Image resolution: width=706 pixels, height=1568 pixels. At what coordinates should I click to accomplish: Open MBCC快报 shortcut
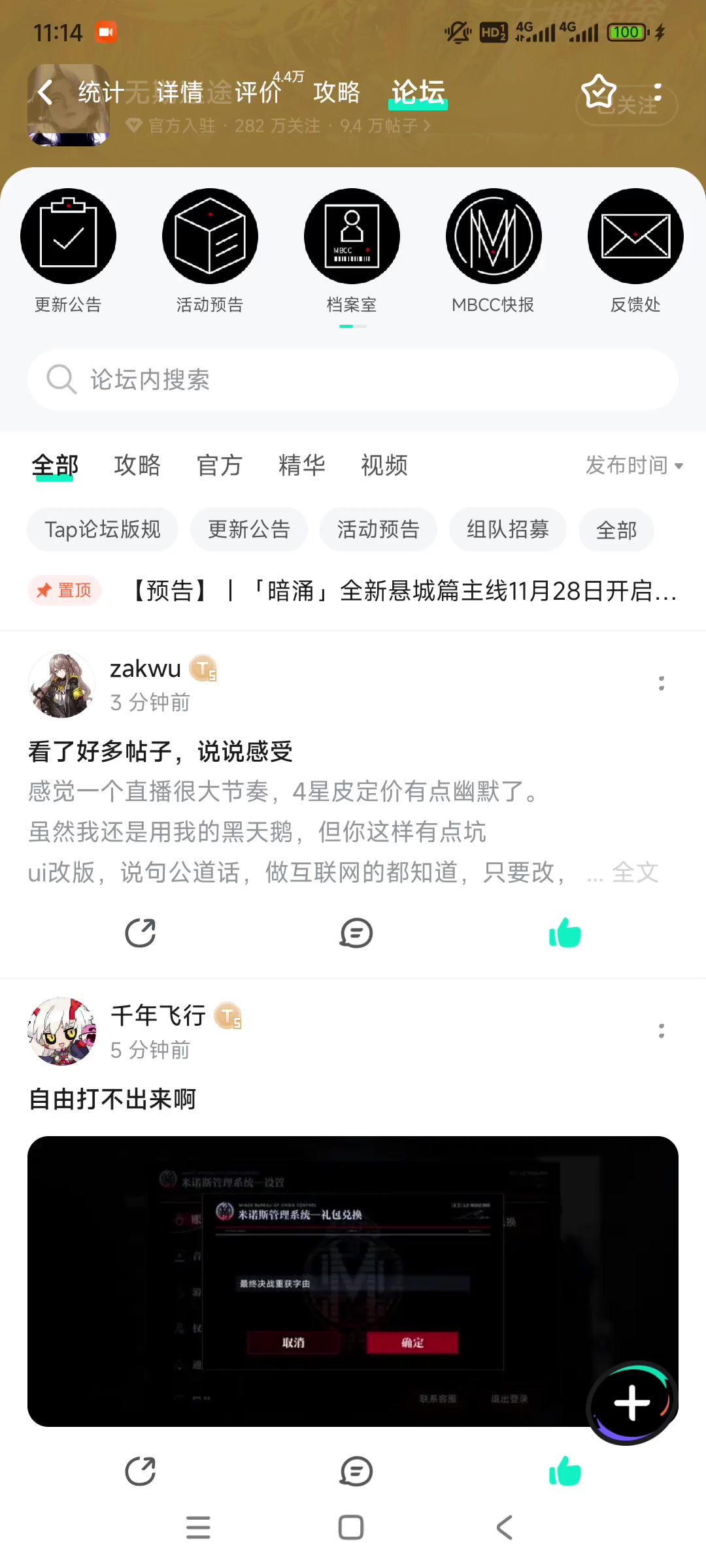(494, 237)
